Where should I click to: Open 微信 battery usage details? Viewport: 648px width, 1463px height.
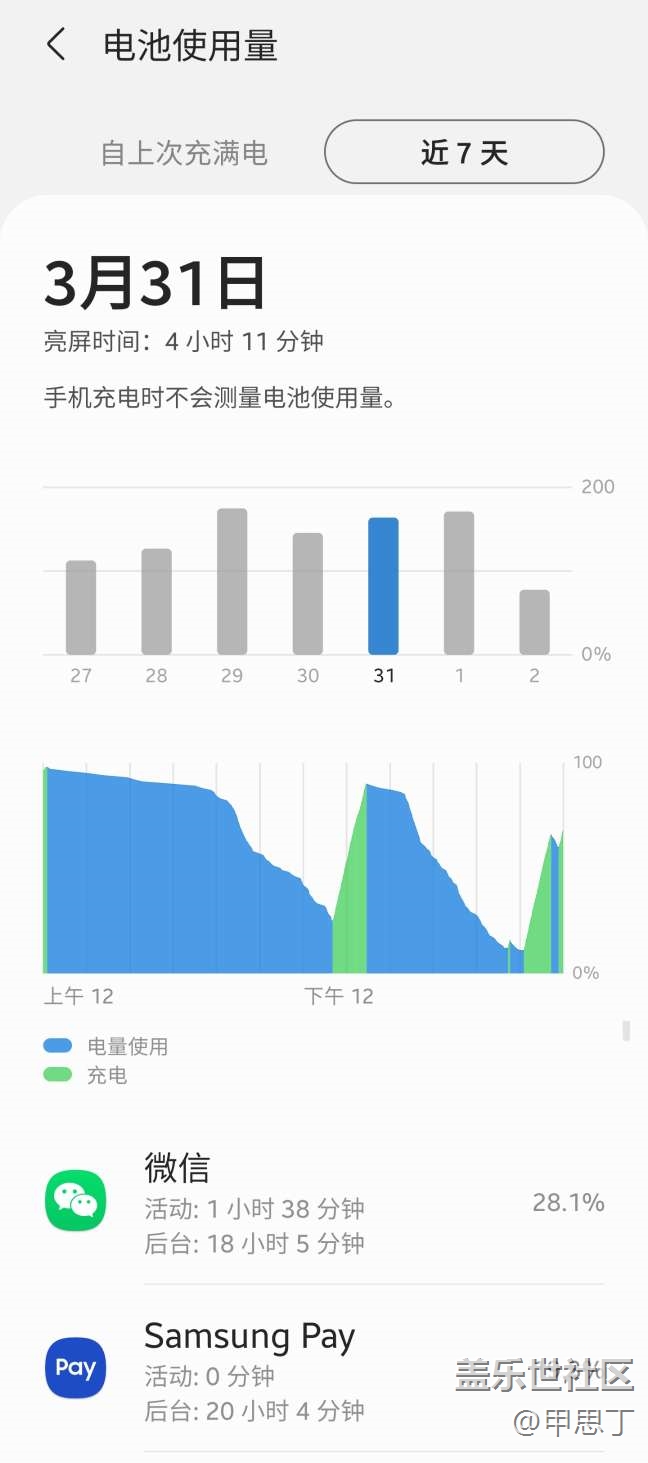point(324,1201)
